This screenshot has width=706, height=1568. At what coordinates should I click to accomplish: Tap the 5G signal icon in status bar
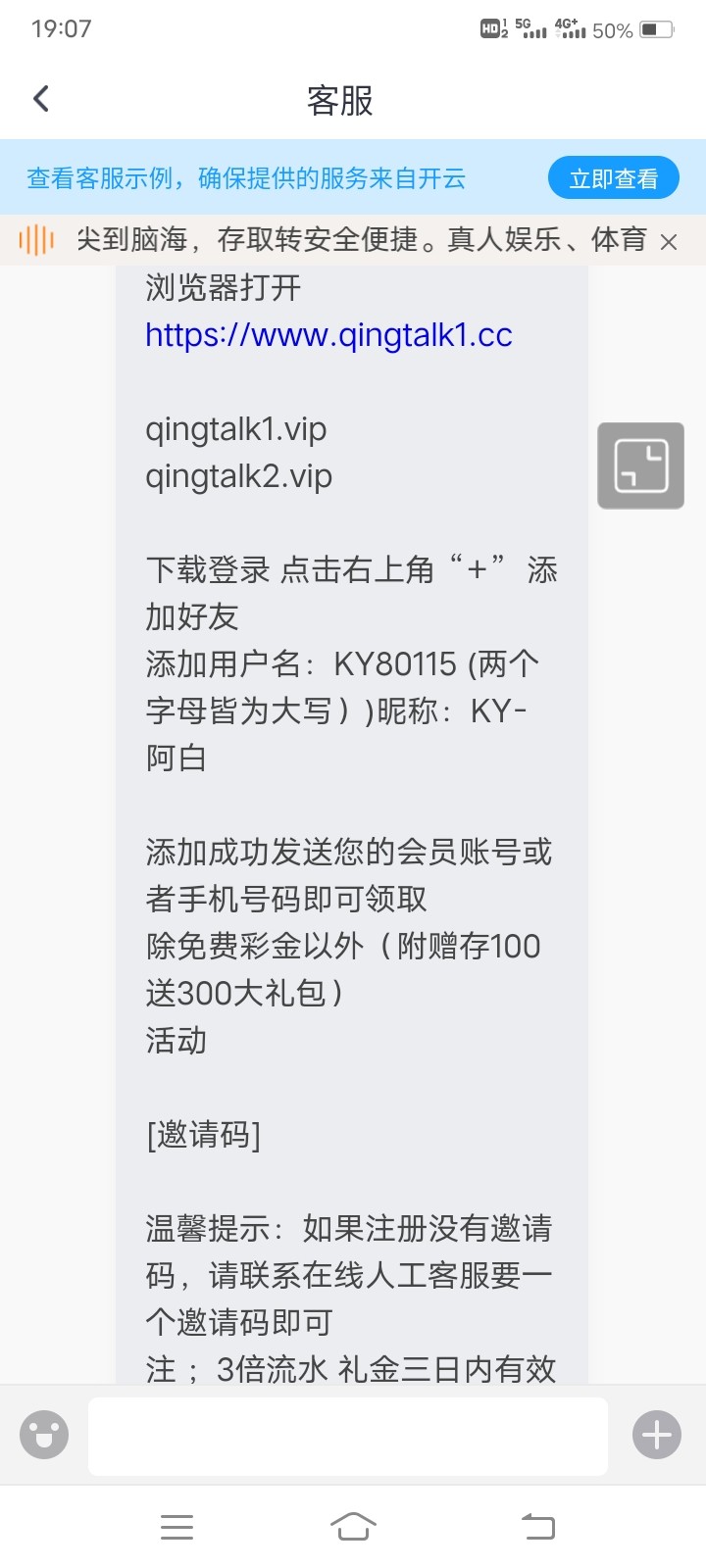pyautogui.click(x=534, y=28)
